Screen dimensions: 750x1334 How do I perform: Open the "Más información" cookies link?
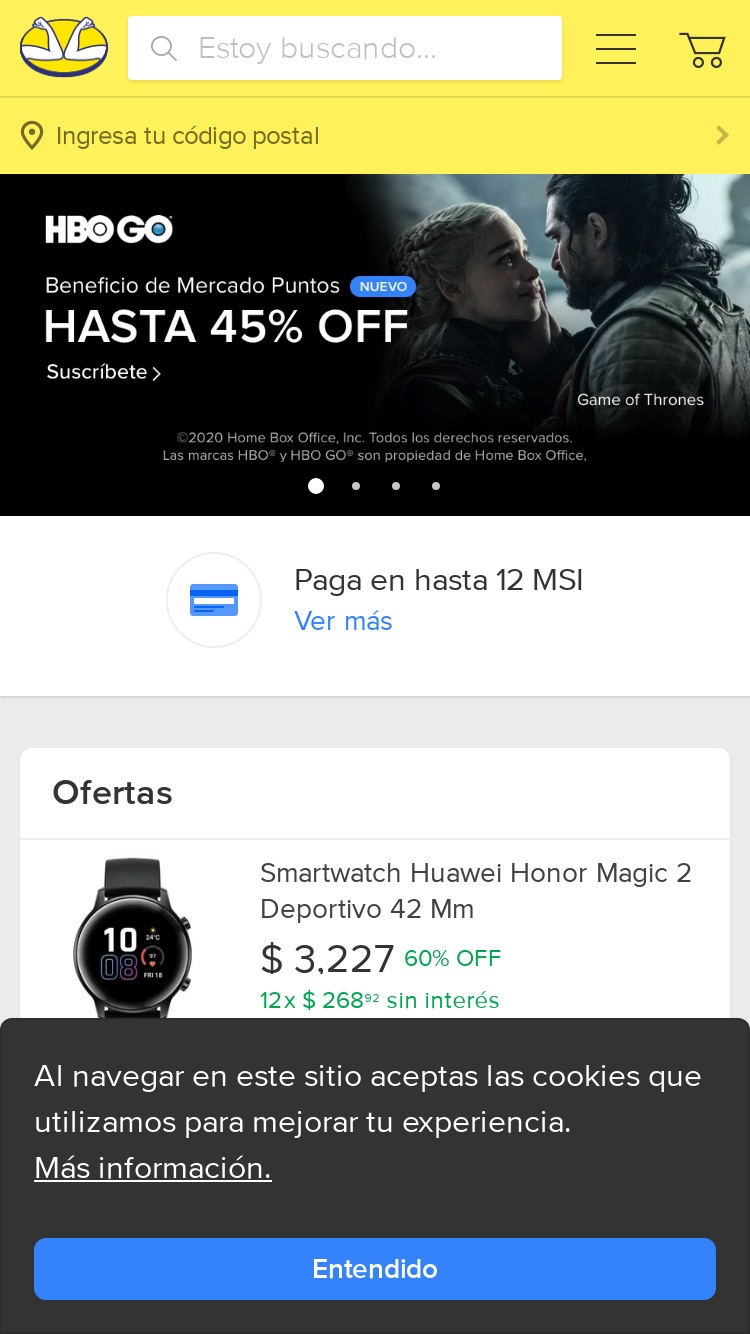tap(153, 1167)
